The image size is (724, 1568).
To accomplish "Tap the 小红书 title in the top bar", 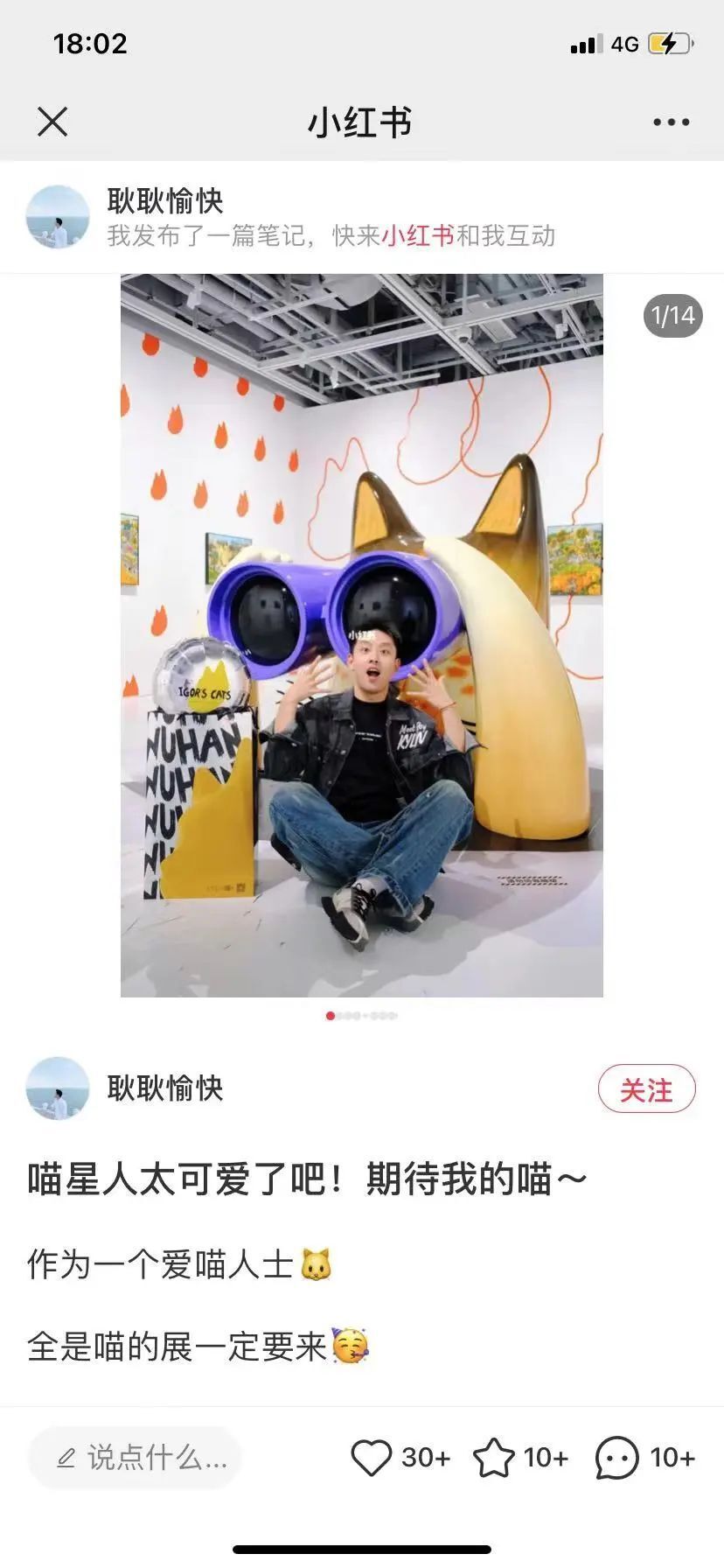I will [x=361, y=120].
